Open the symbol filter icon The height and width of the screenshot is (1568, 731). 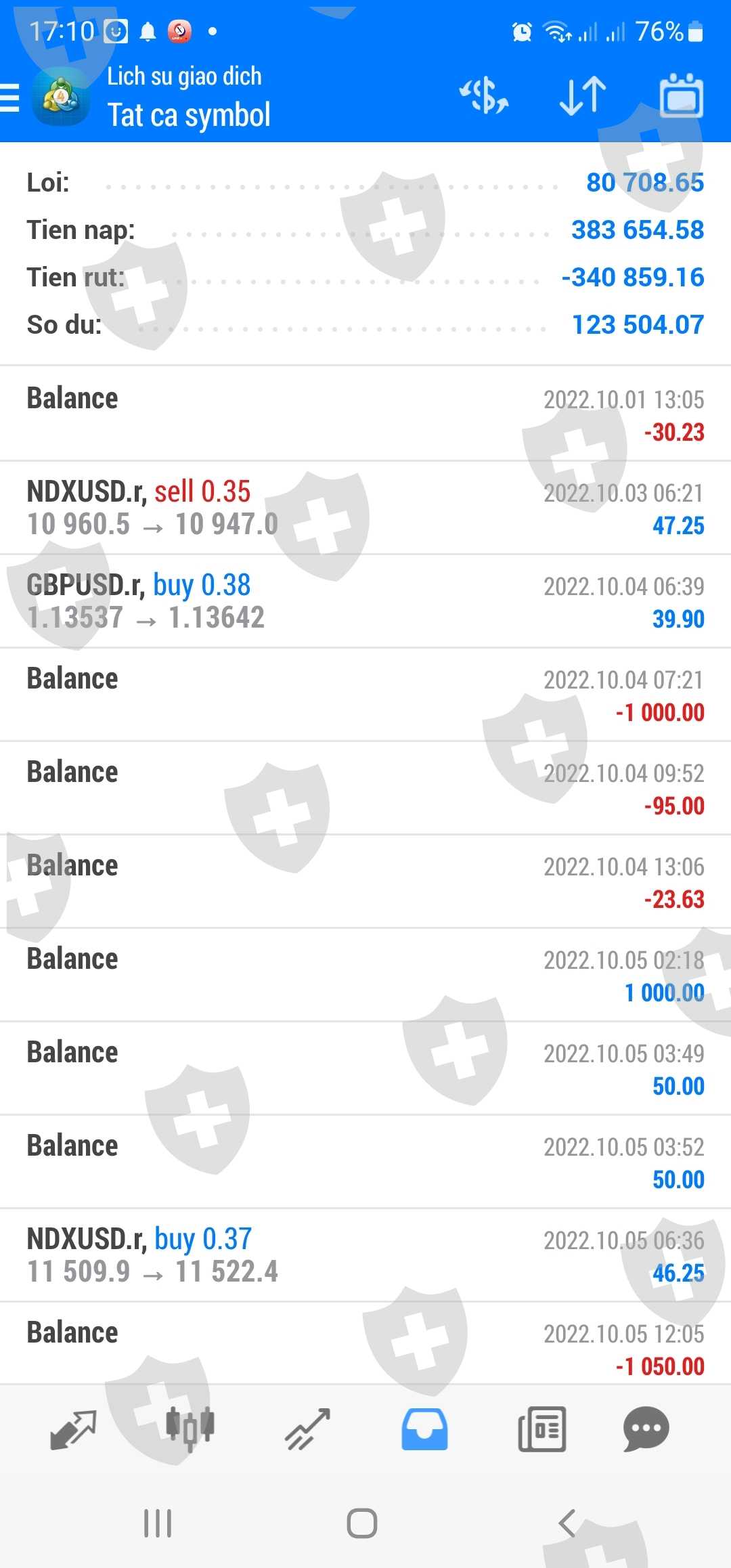click(x=484, y=95)
